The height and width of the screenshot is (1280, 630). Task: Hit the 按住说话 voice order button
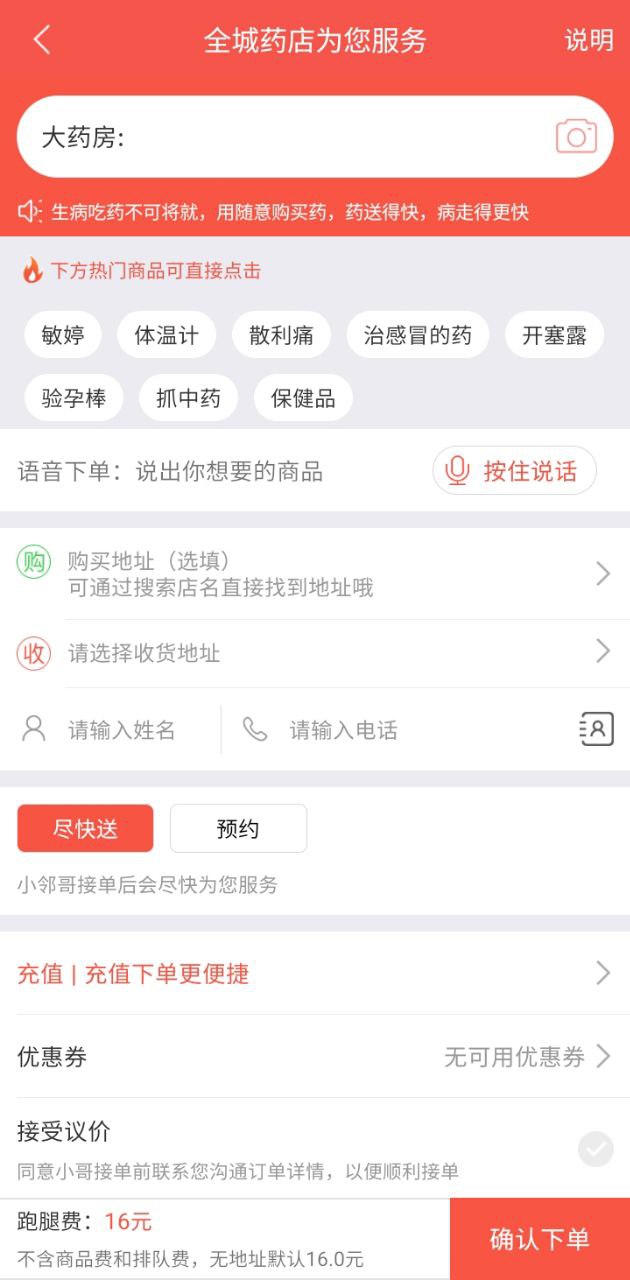(514, 471)
